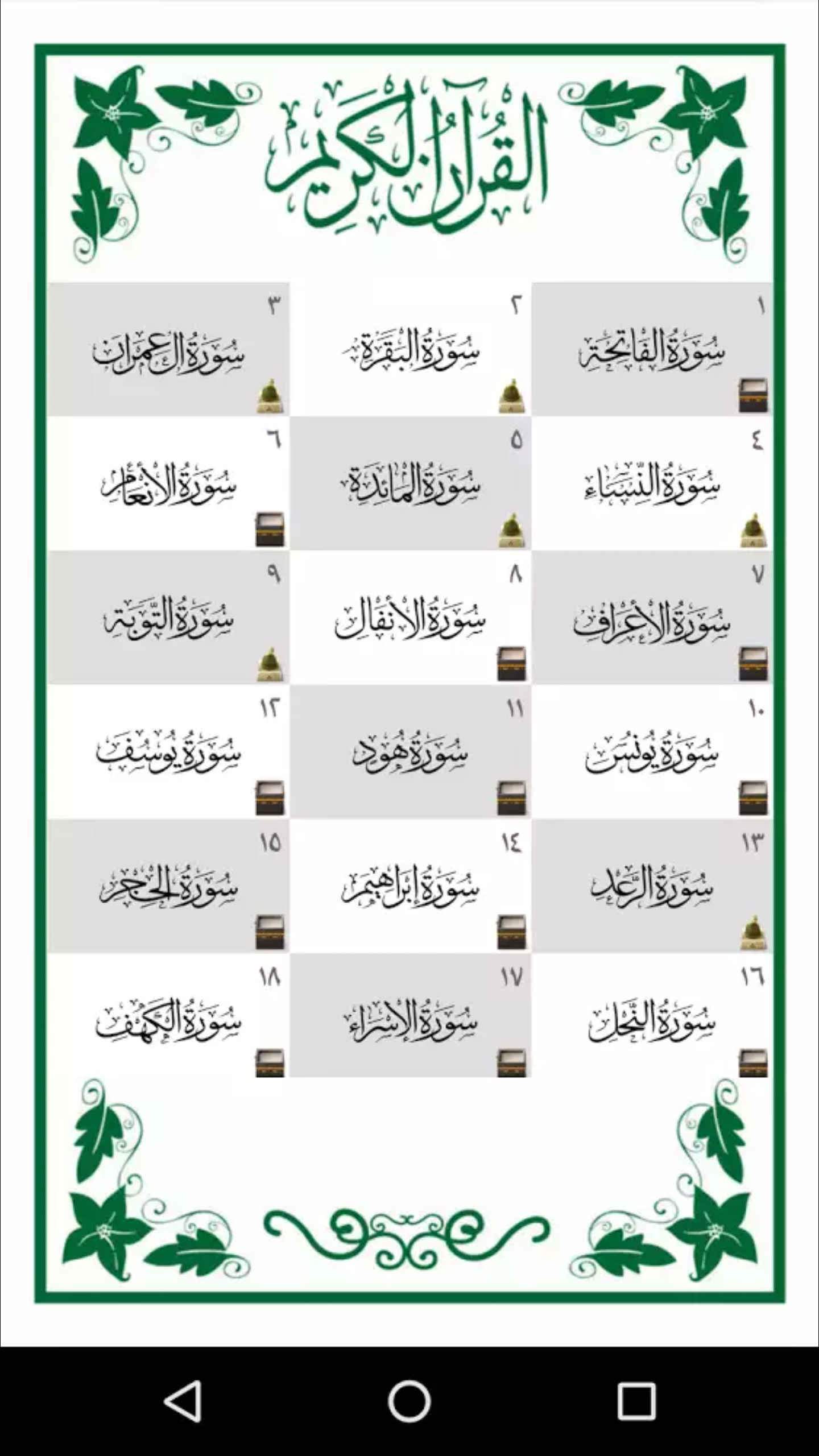Open Surah Al-Fatiha, number 1
This screenshot has height=1456, width=819.
(x=652, y=350)
